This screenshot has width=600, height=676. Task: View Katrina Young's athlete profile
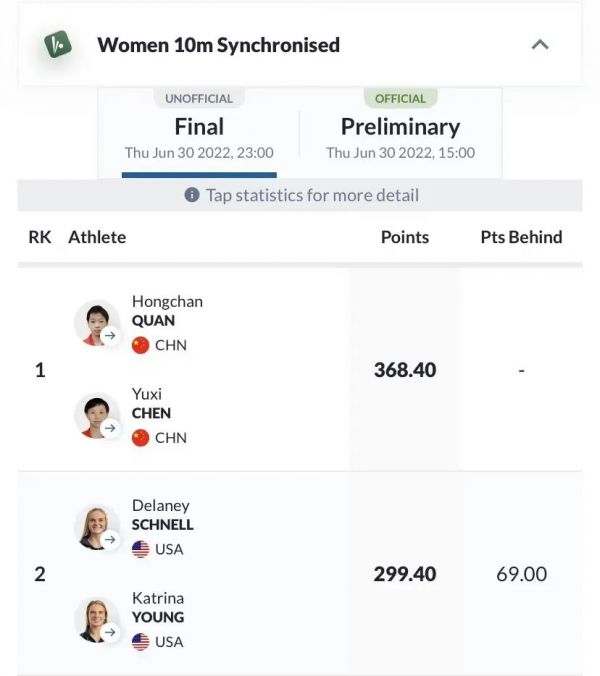(x=97, y=619)
